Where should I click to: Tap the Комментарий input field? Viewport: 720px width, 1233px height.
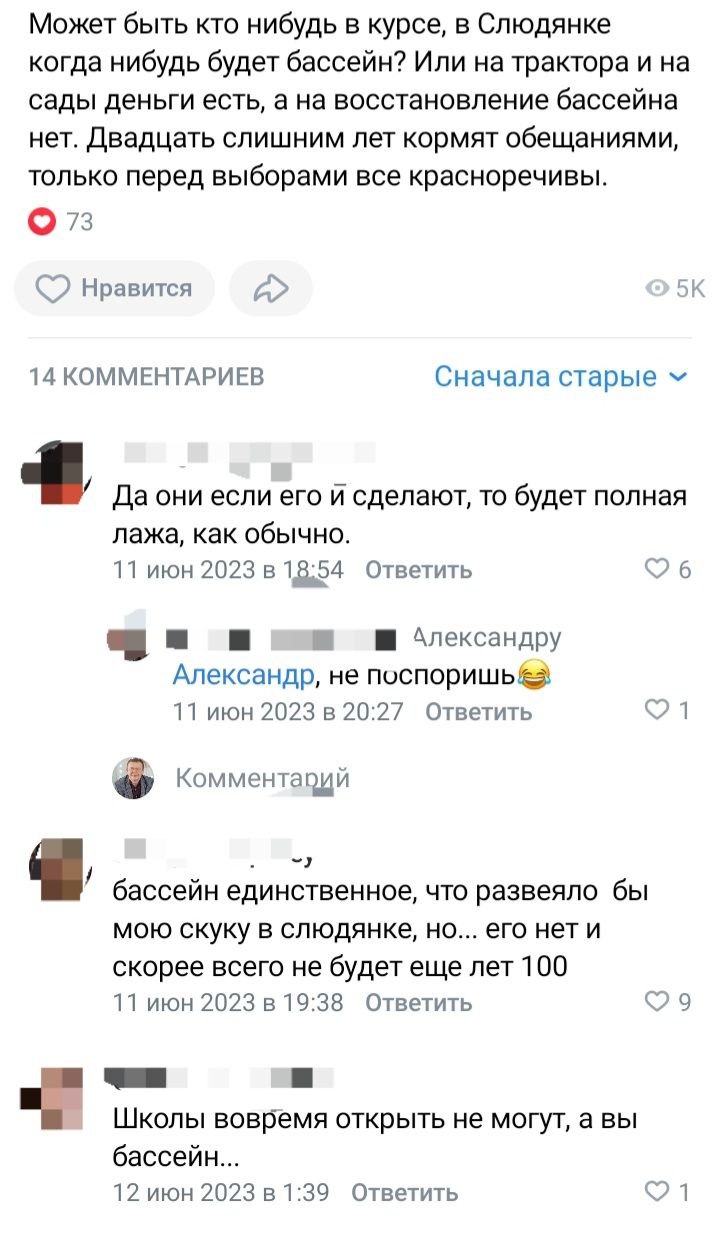point(262,779)
